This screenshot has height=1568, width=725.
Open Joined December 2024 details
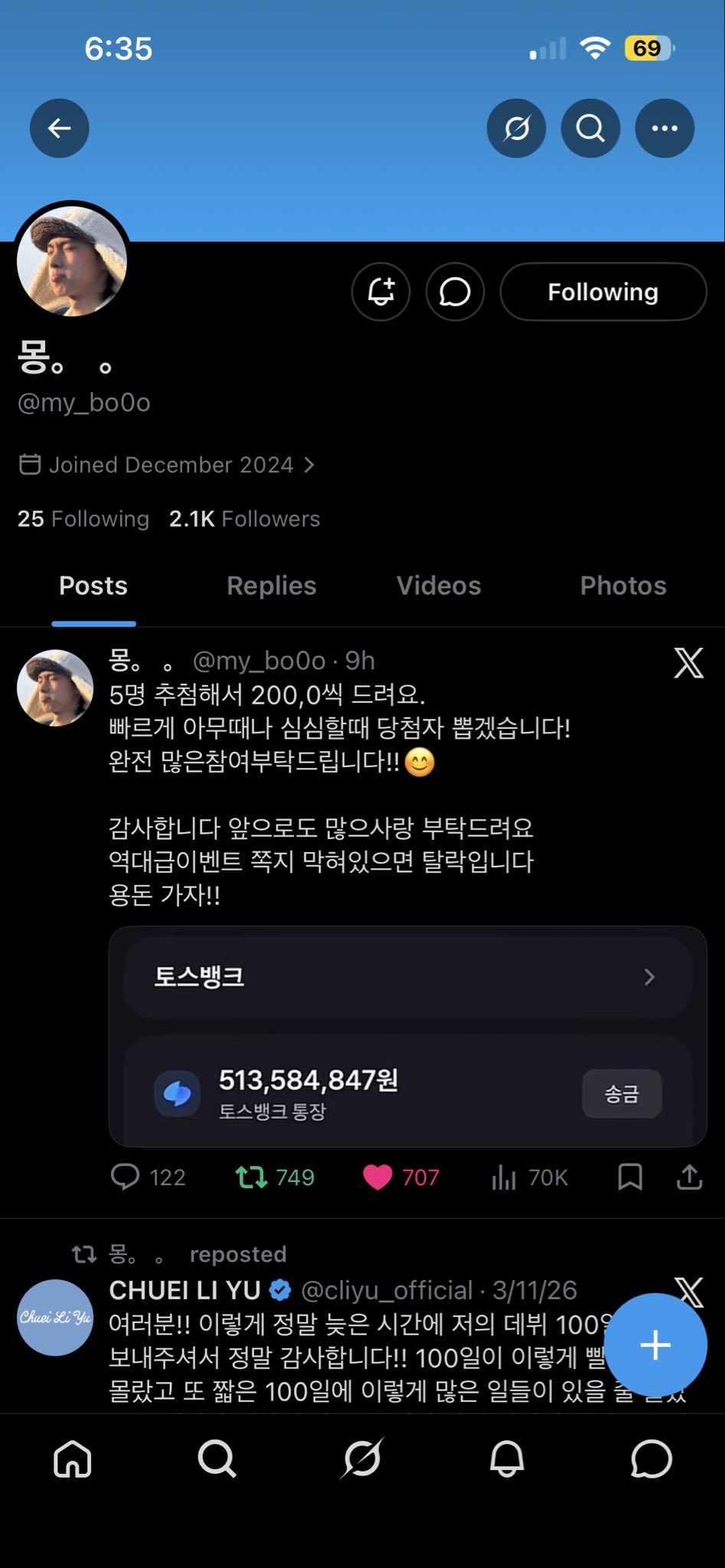tap(167, 465)
